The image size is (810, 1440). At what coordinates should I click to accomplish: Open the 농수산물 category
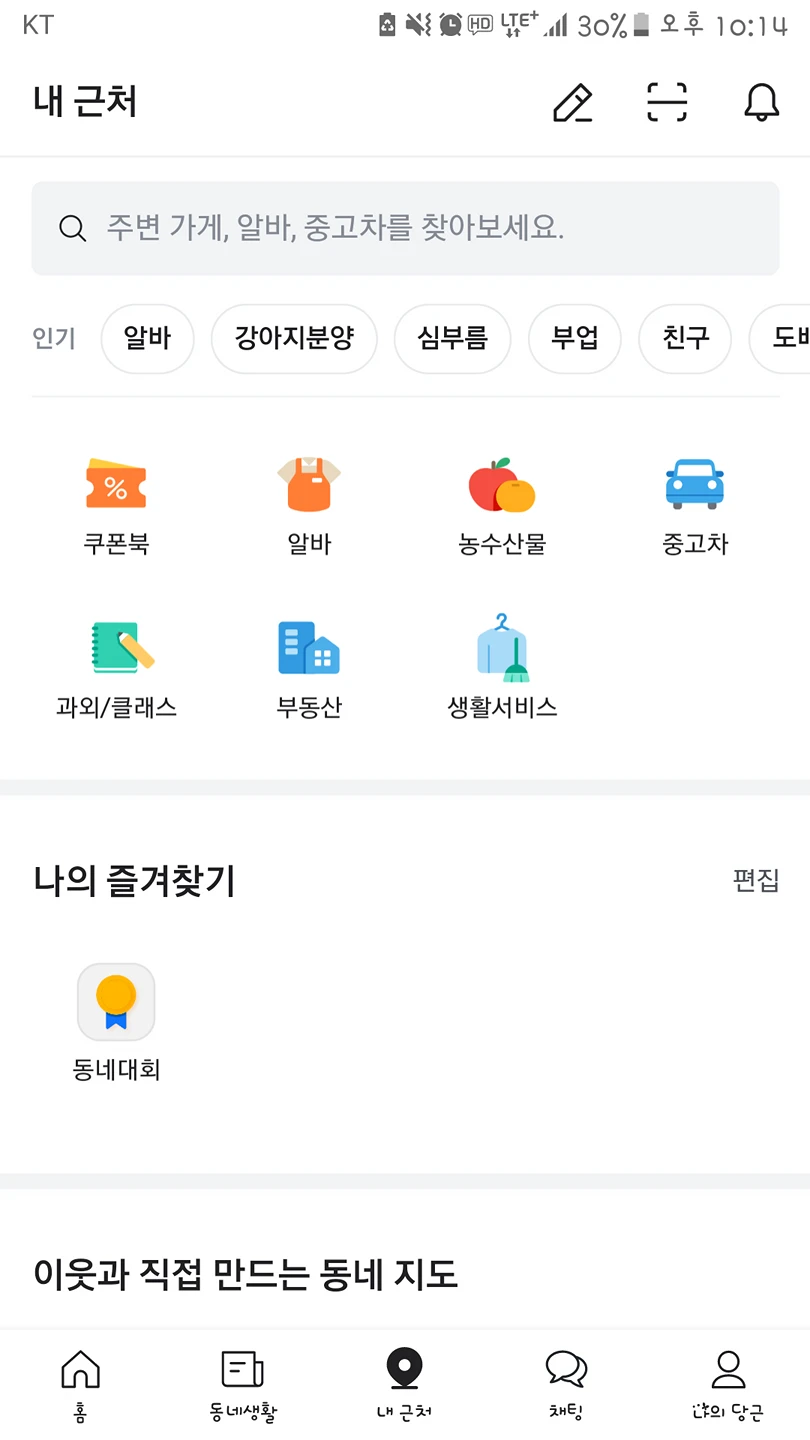[x=502, y=507]
